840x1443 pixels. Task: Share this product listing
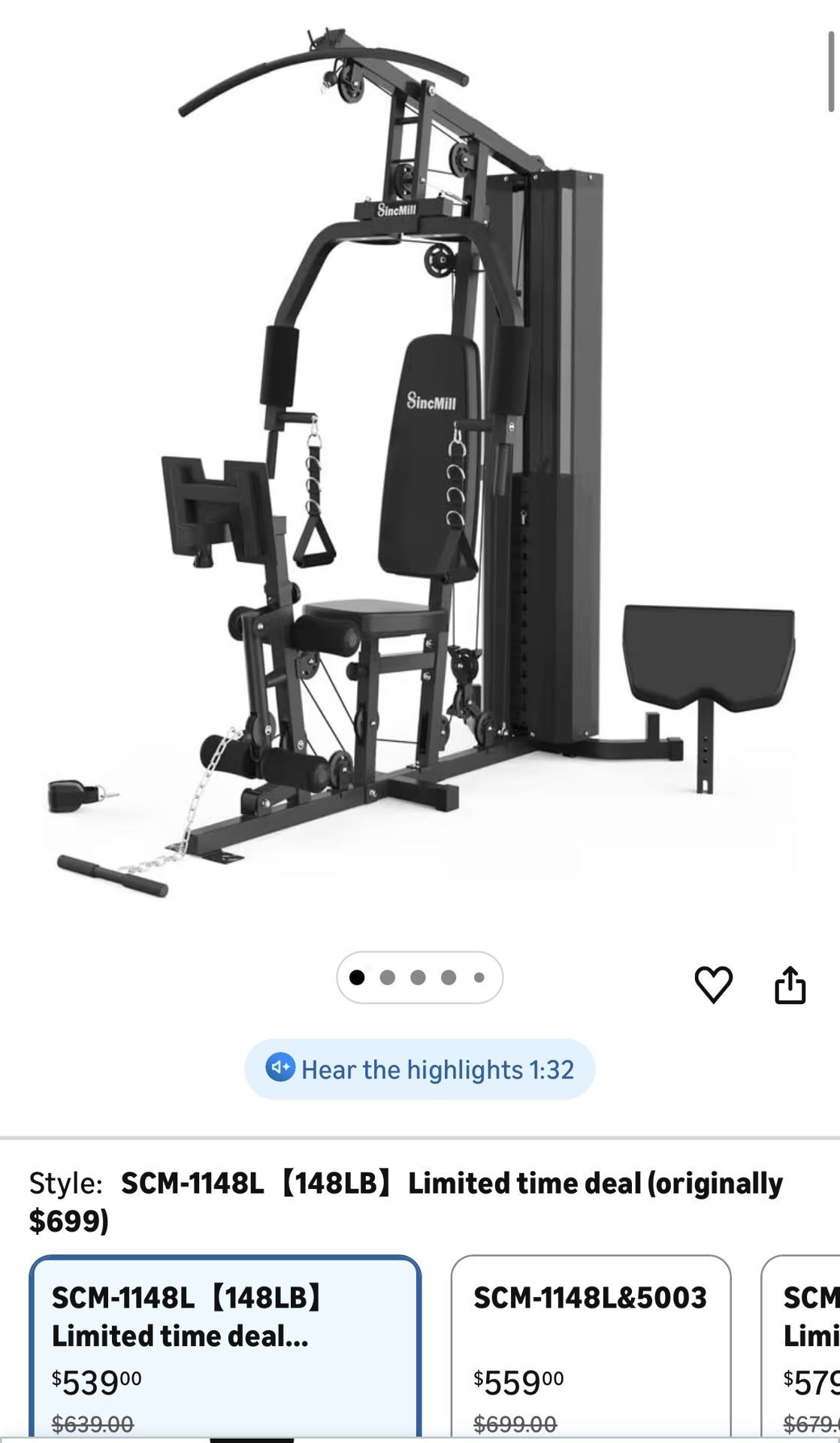[x=790, y=984]
